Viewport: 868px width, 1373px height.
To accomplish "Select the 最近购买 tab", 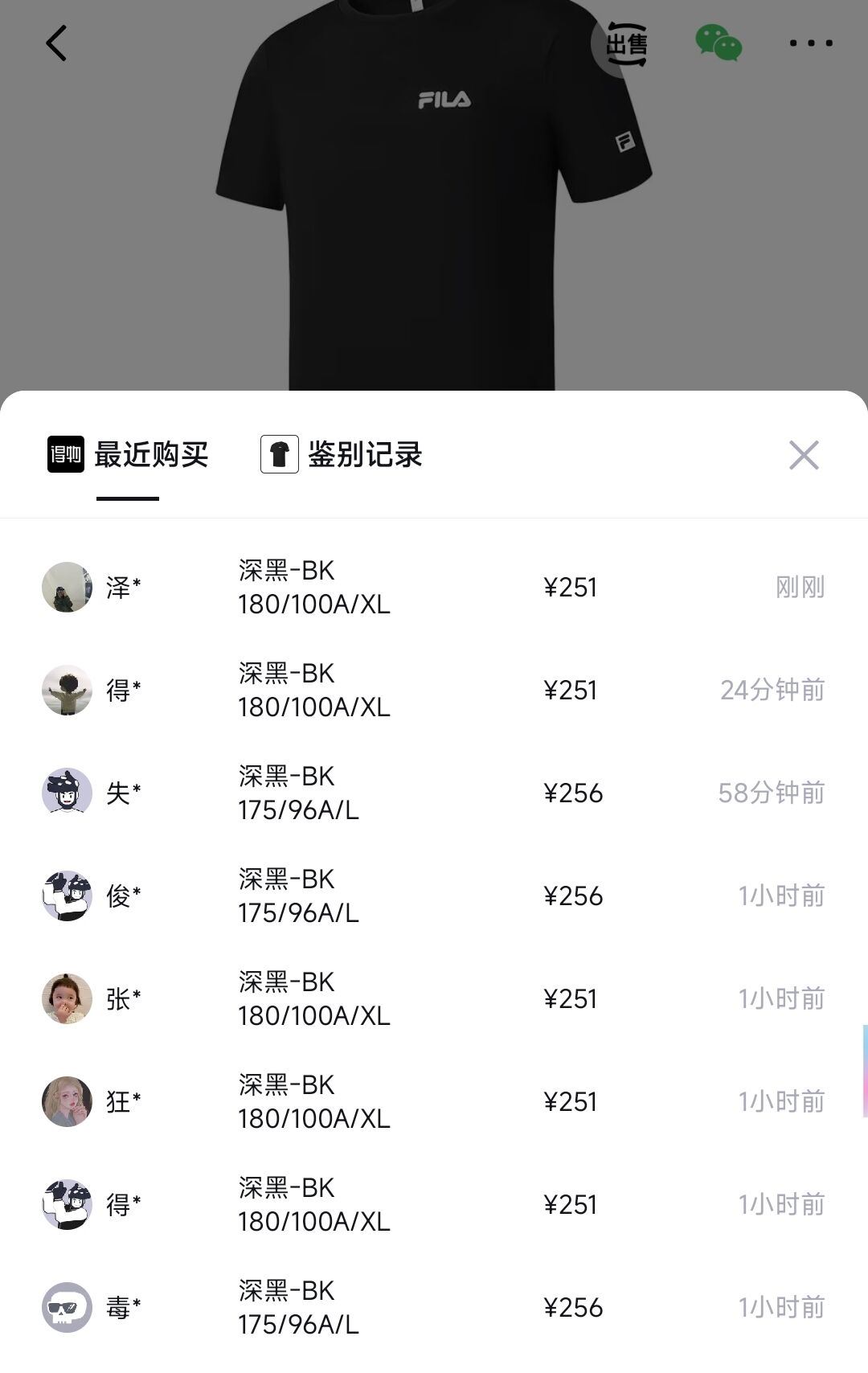I will coord(129,455).
